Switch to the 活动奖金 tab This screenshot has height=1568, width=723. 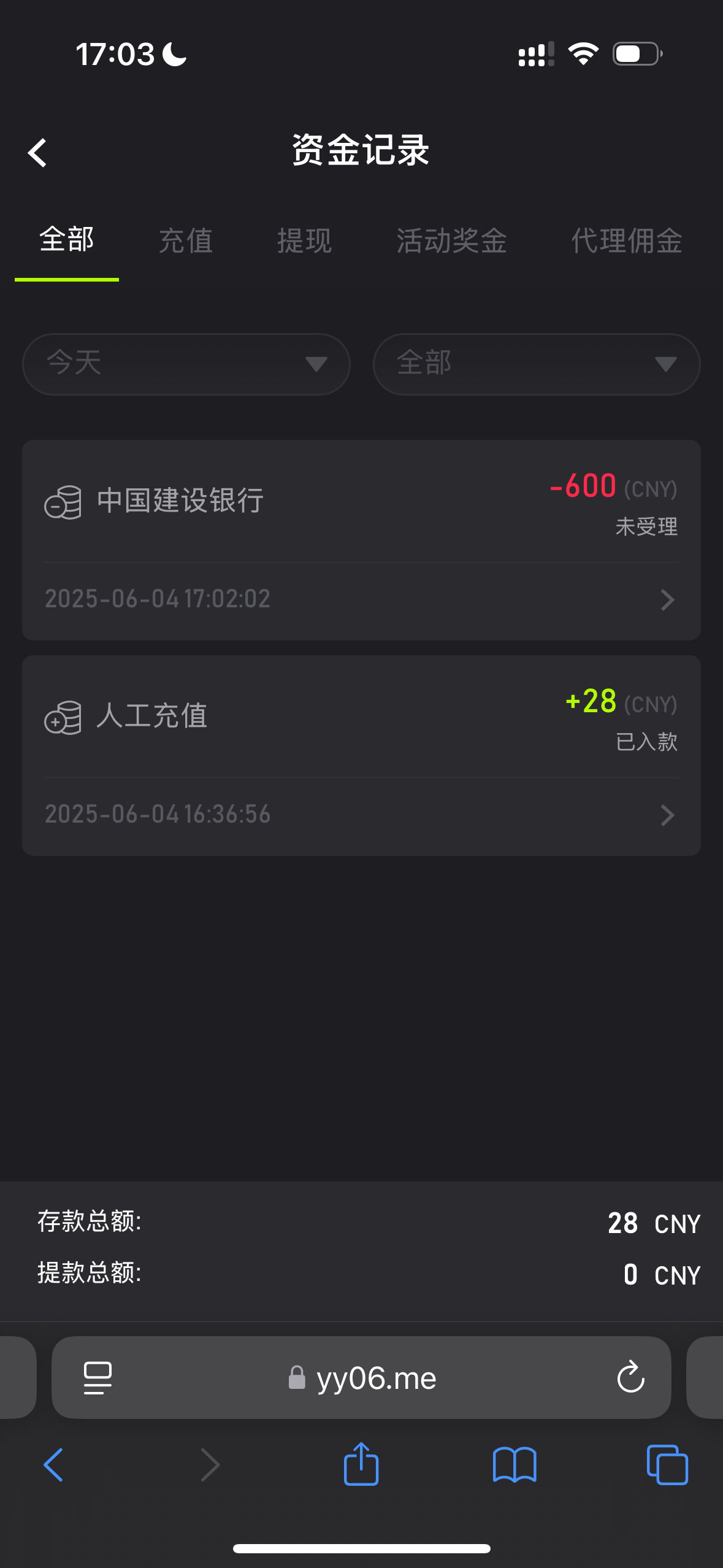(451, 240)
